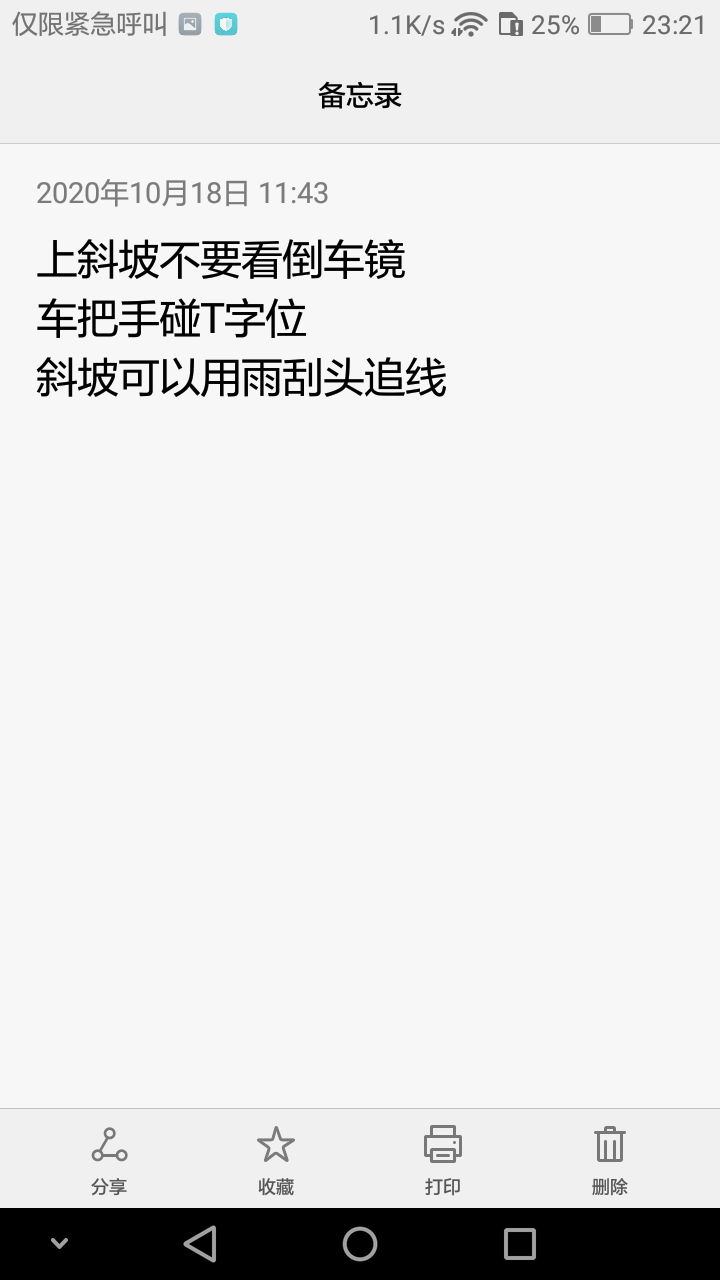The width and height of the screenshot is (720, 1280).
Task: Delete this note with 删除
Action: (x=609, y=1158)
